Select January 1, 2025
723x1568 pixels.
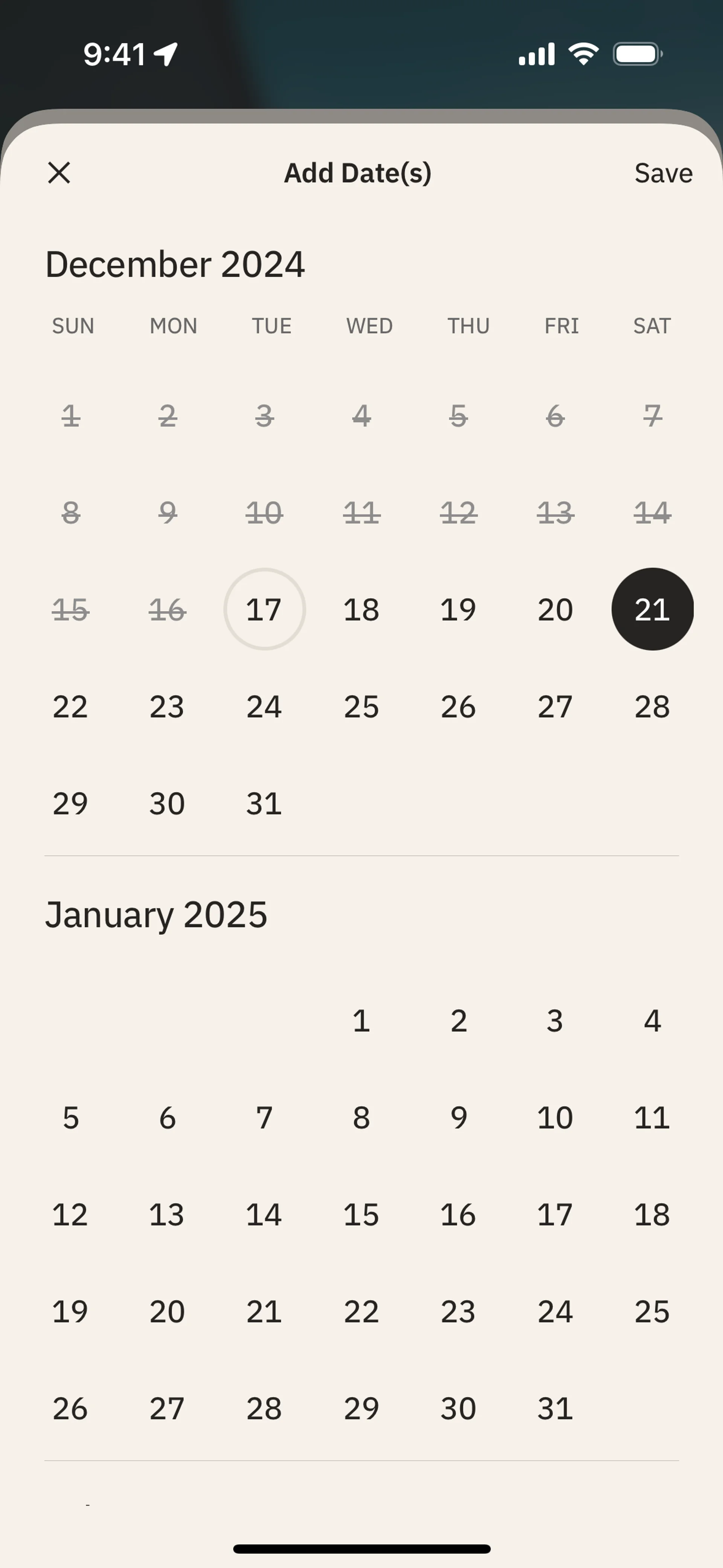[361, 1021]
